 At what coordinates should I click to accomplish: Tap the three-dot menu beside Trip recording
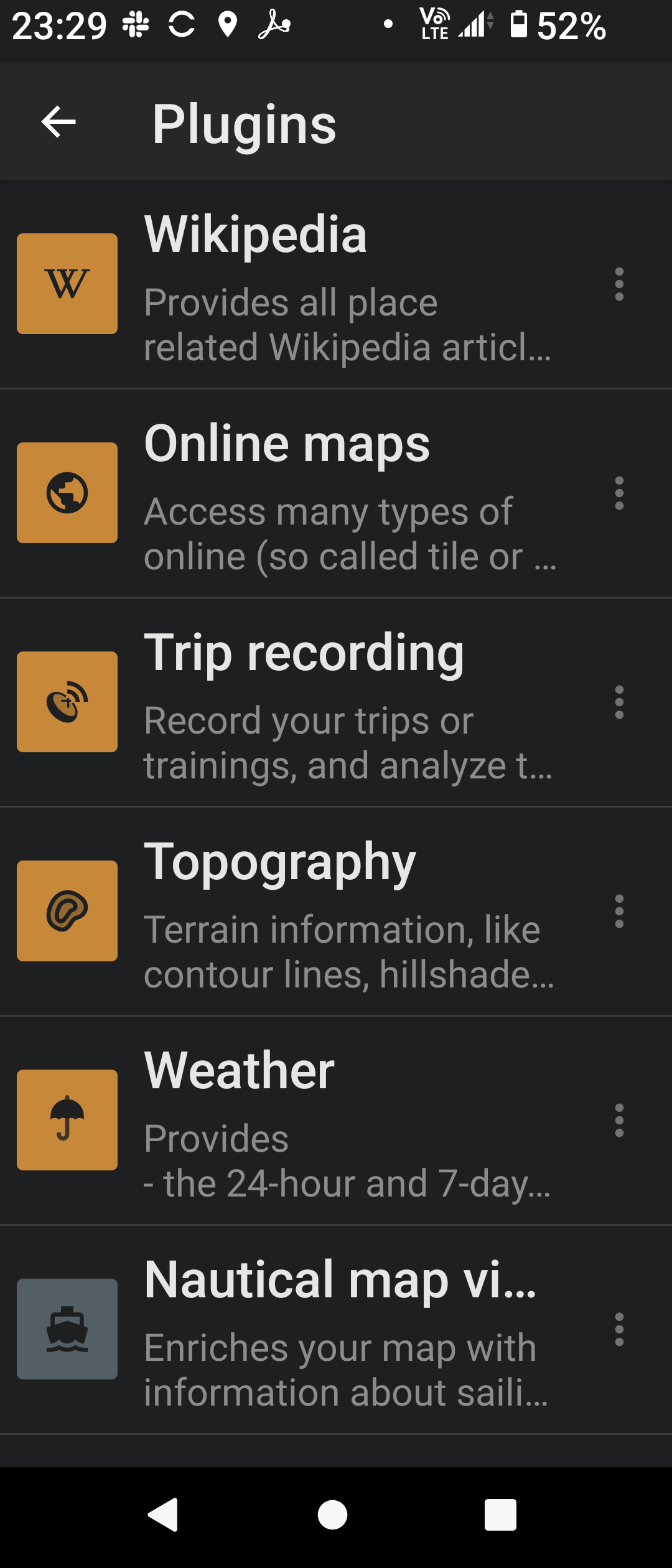618,703
